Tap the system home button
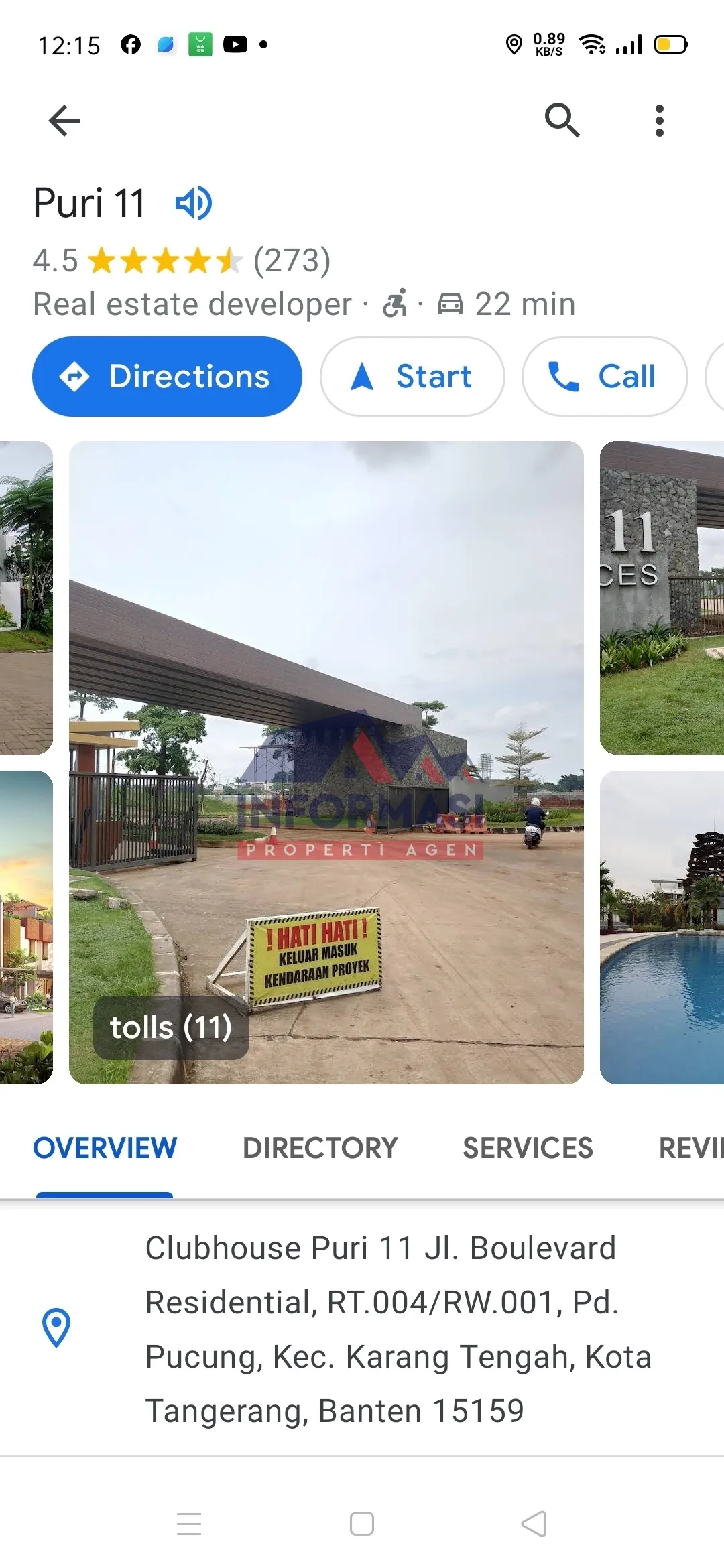The width and height of the screenshot is (724, 1568). (362, 1524)
